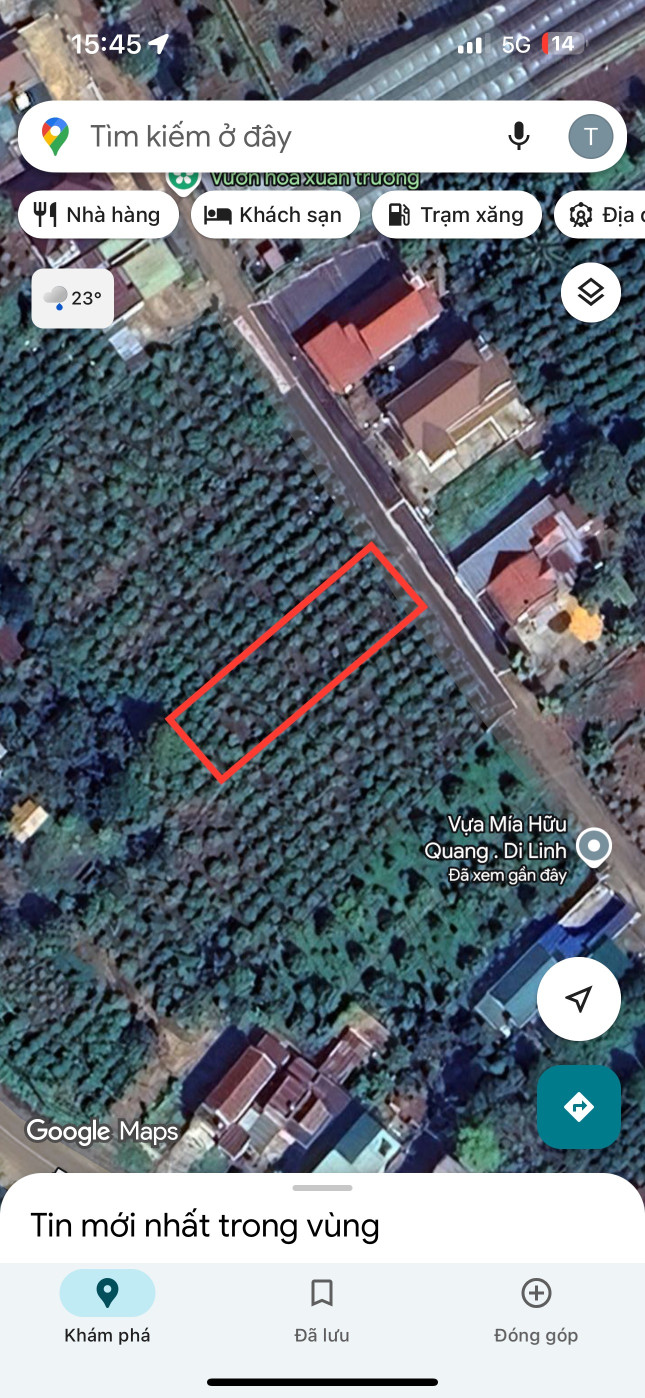This screenshot has width=645, height=1398.
Task: Start voice search with the microphone
Action: 518,136
